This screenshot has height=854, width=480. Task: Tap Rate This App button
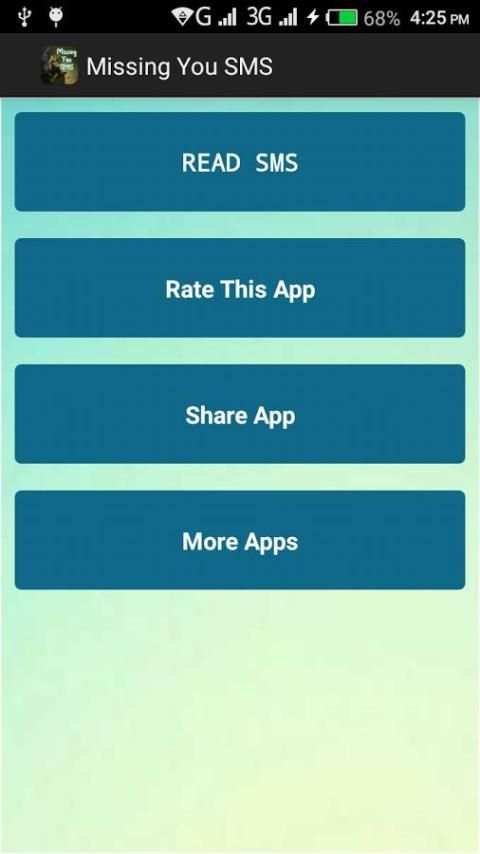click(x=240, y=288)
